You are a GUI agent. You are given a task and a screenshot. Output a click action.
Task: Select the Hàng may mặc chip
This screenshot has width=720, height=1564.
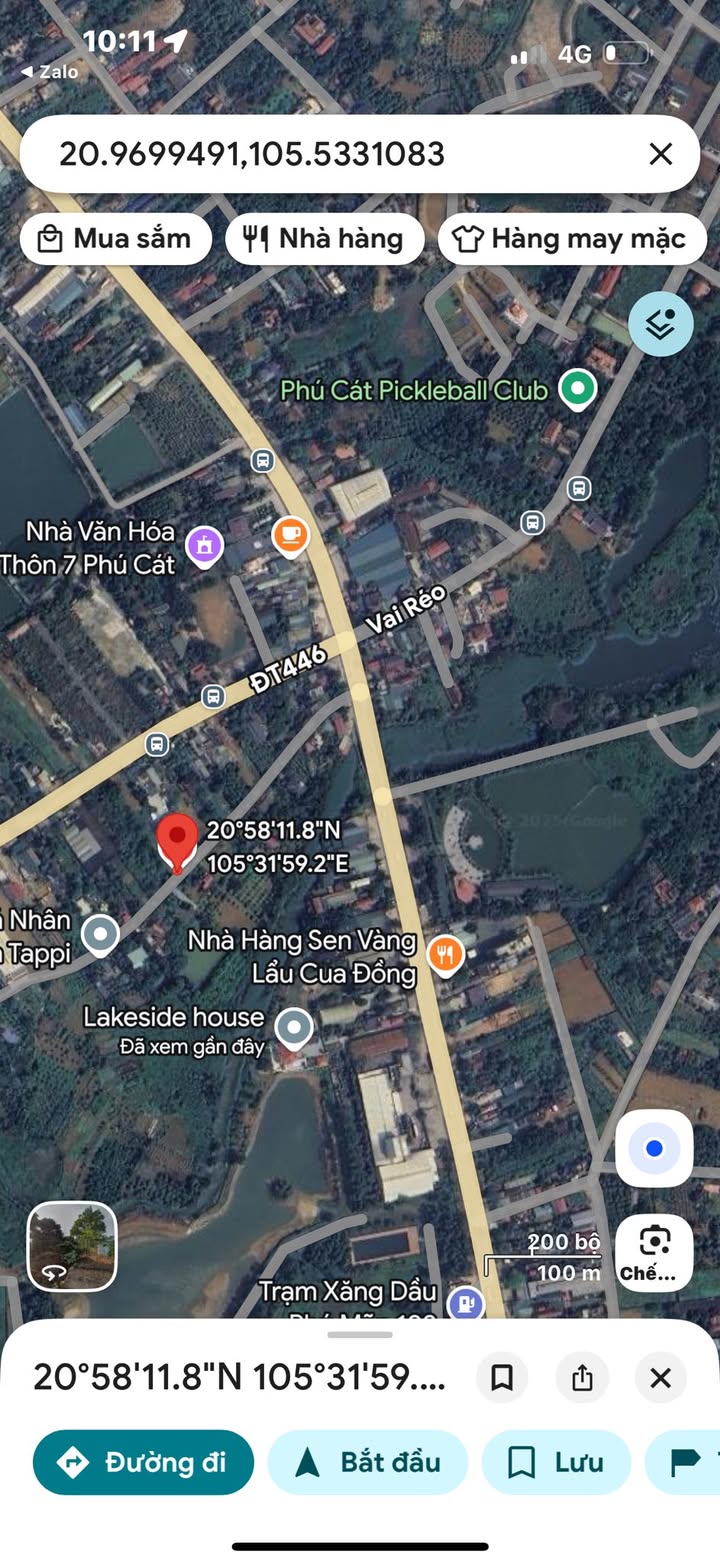[572, 239]
